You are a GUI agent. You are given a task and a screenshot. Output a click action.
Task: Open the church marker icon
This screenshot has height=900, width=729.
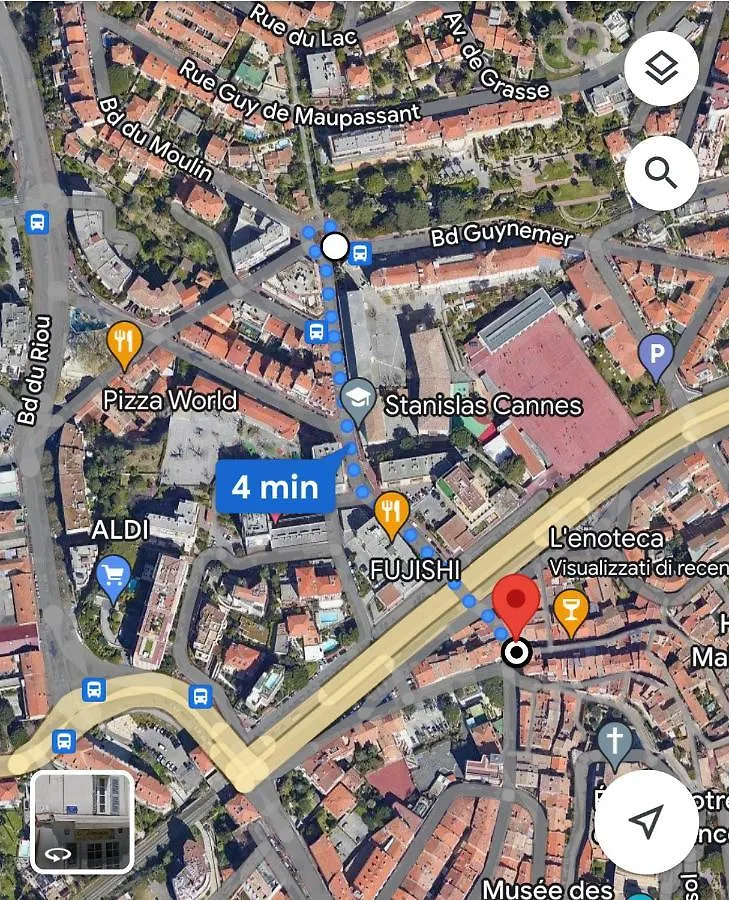[614, 742]
